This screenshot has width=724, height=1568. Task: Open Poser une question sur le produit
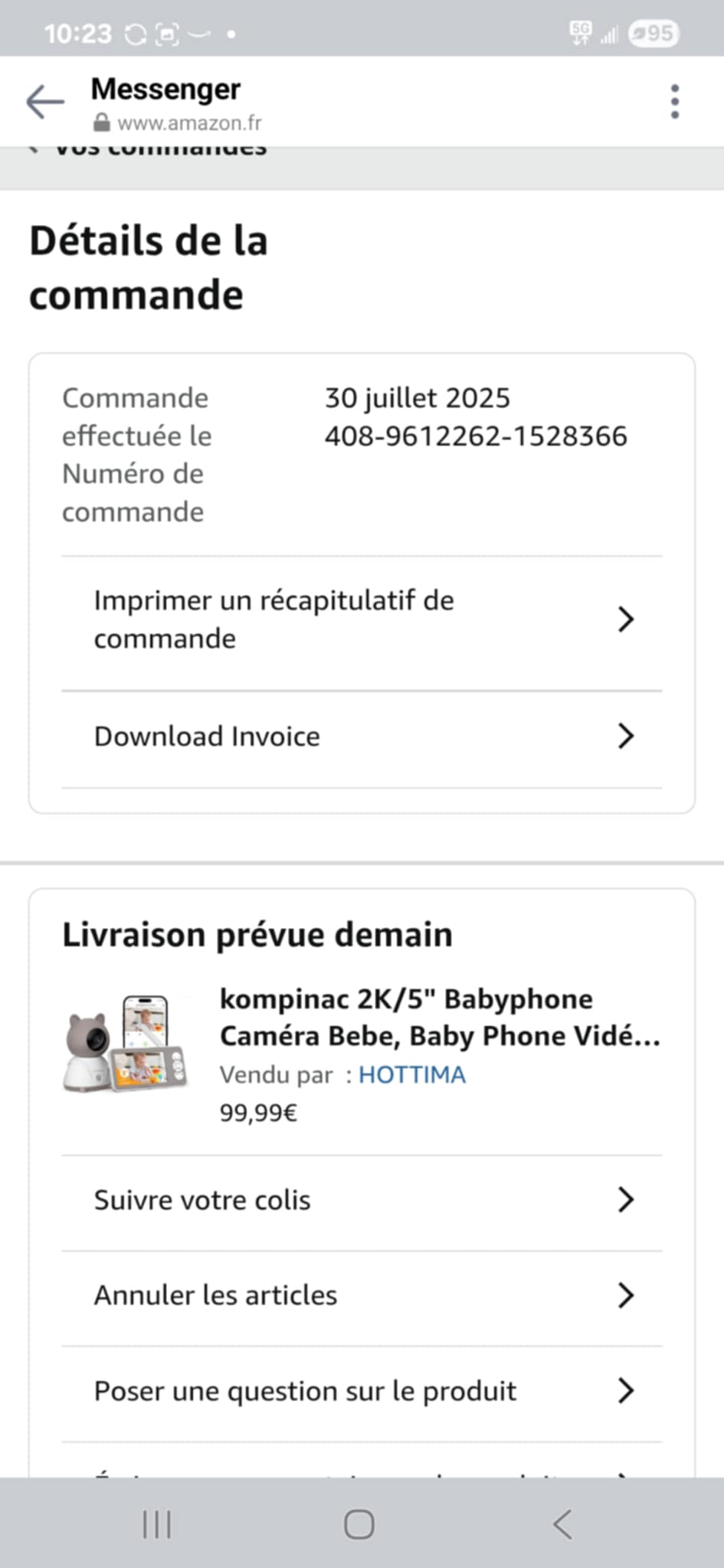point(361,1391)
